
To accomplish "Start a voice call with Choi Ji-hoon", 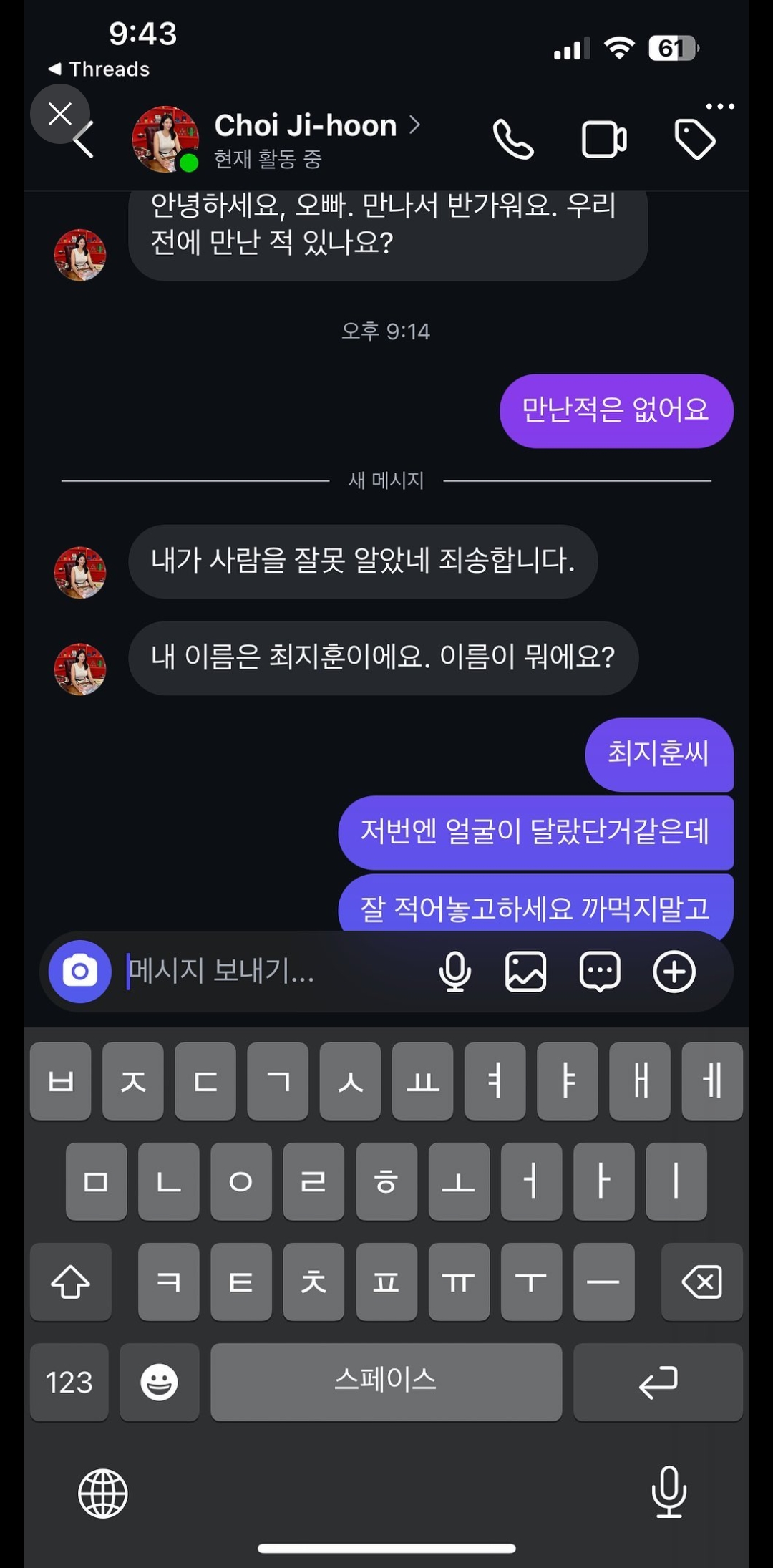I will pos(513,140).
